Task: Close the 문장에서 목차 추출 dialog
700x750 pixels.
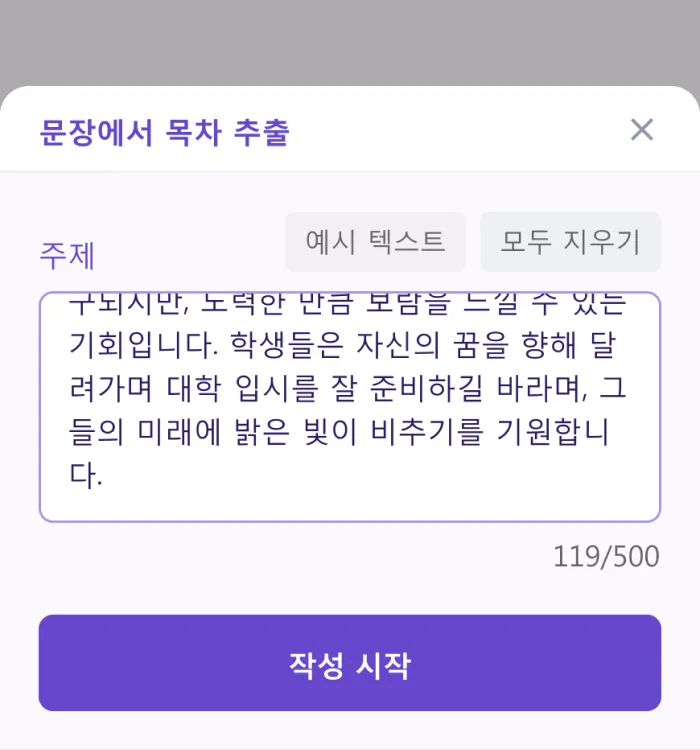Action: [x=641, y=130]
